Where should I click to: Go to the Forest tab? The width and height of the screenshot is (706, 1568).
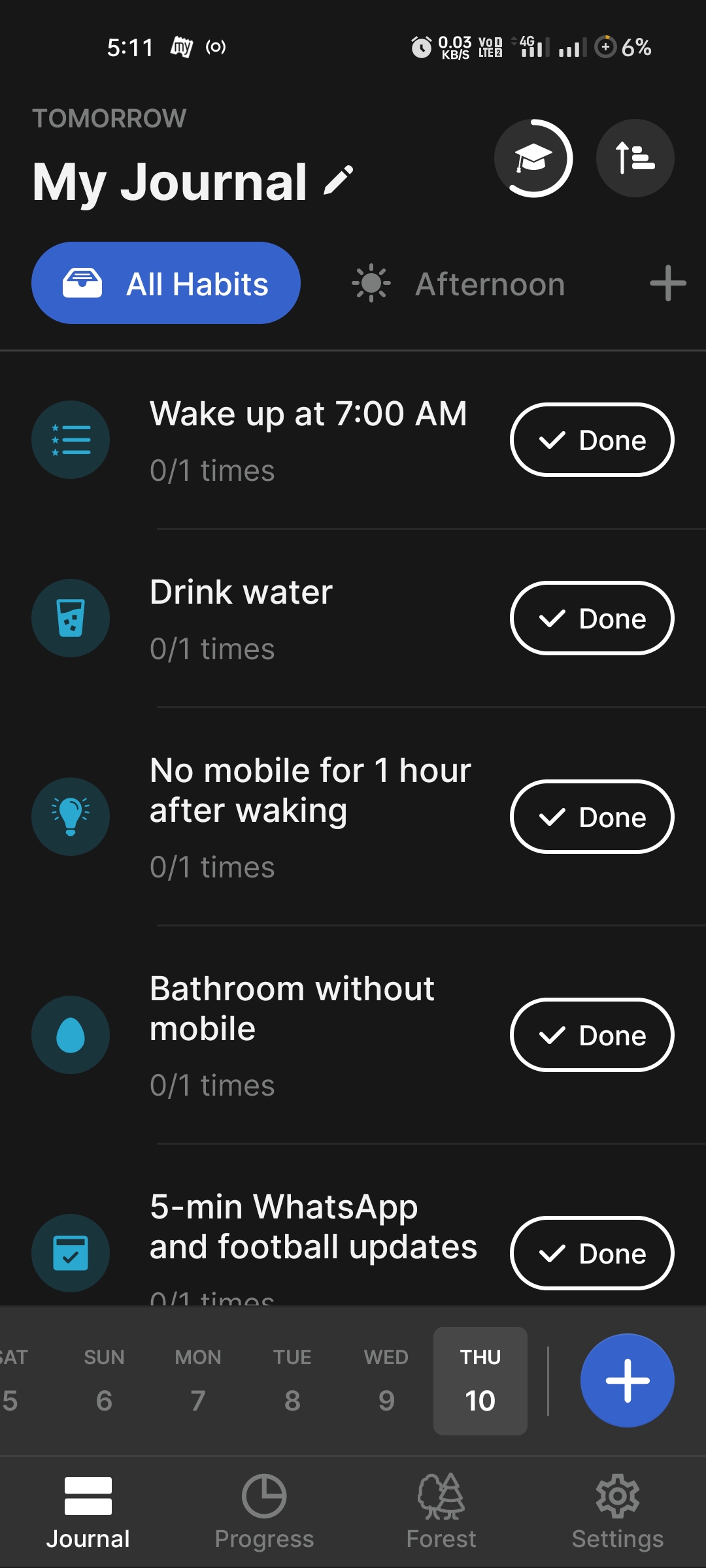pos(441,1512)
